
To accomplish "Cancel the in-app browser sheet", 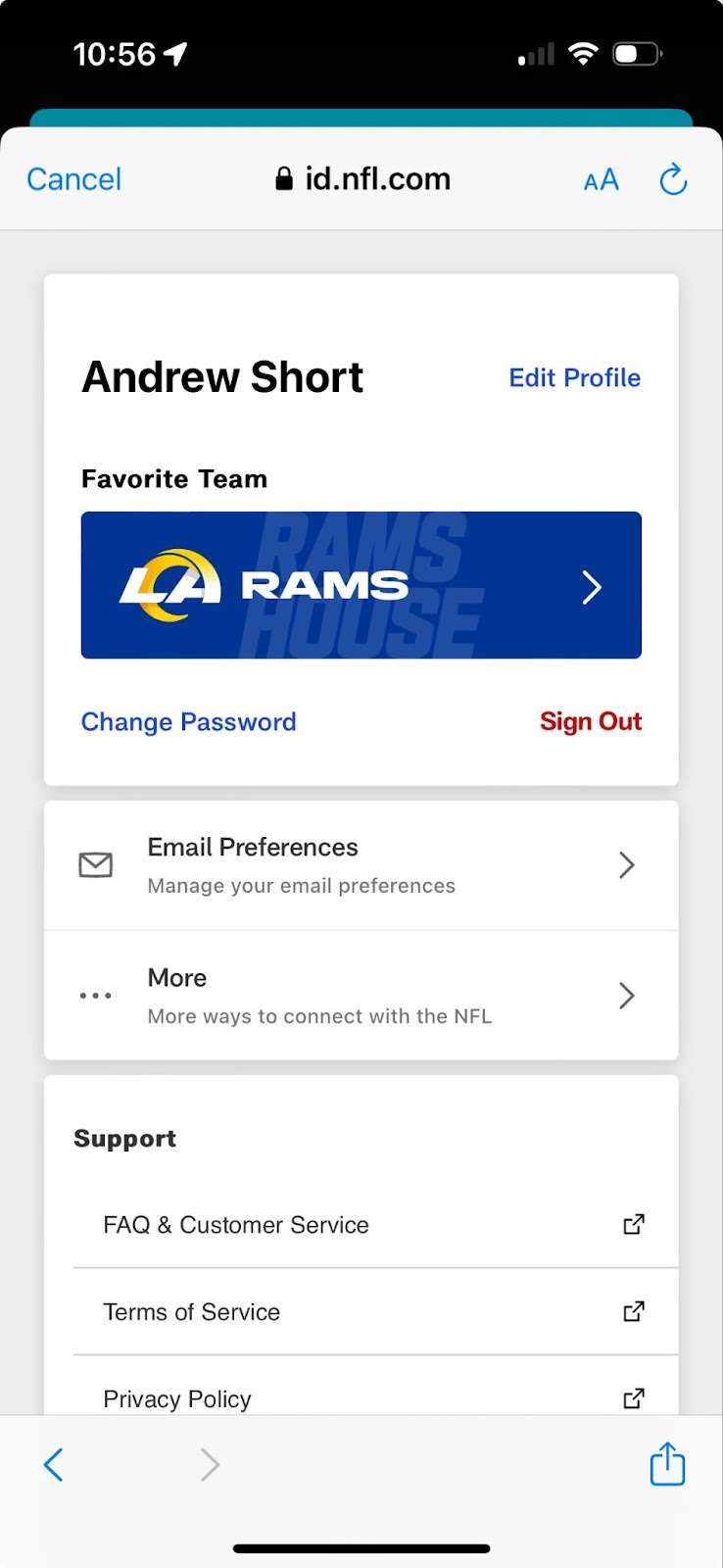I will (x=74, y=179).
